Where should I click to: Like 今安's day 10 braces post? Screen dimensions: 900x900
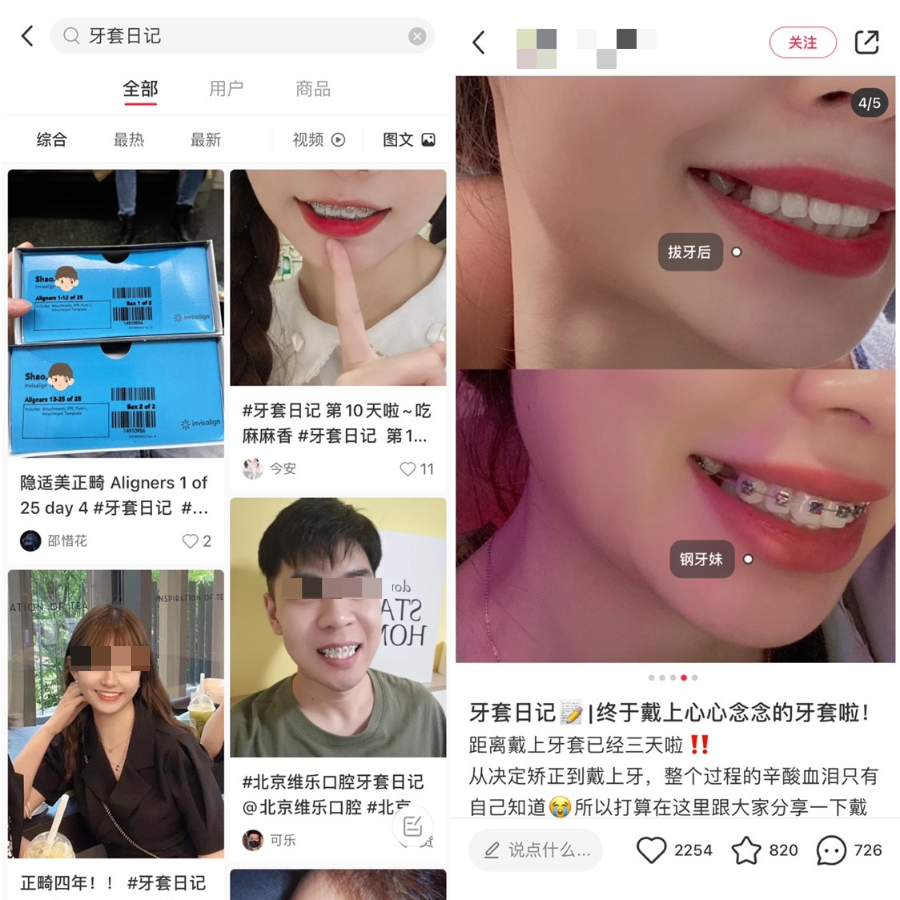pyautogui.click(x=408, y=468)
